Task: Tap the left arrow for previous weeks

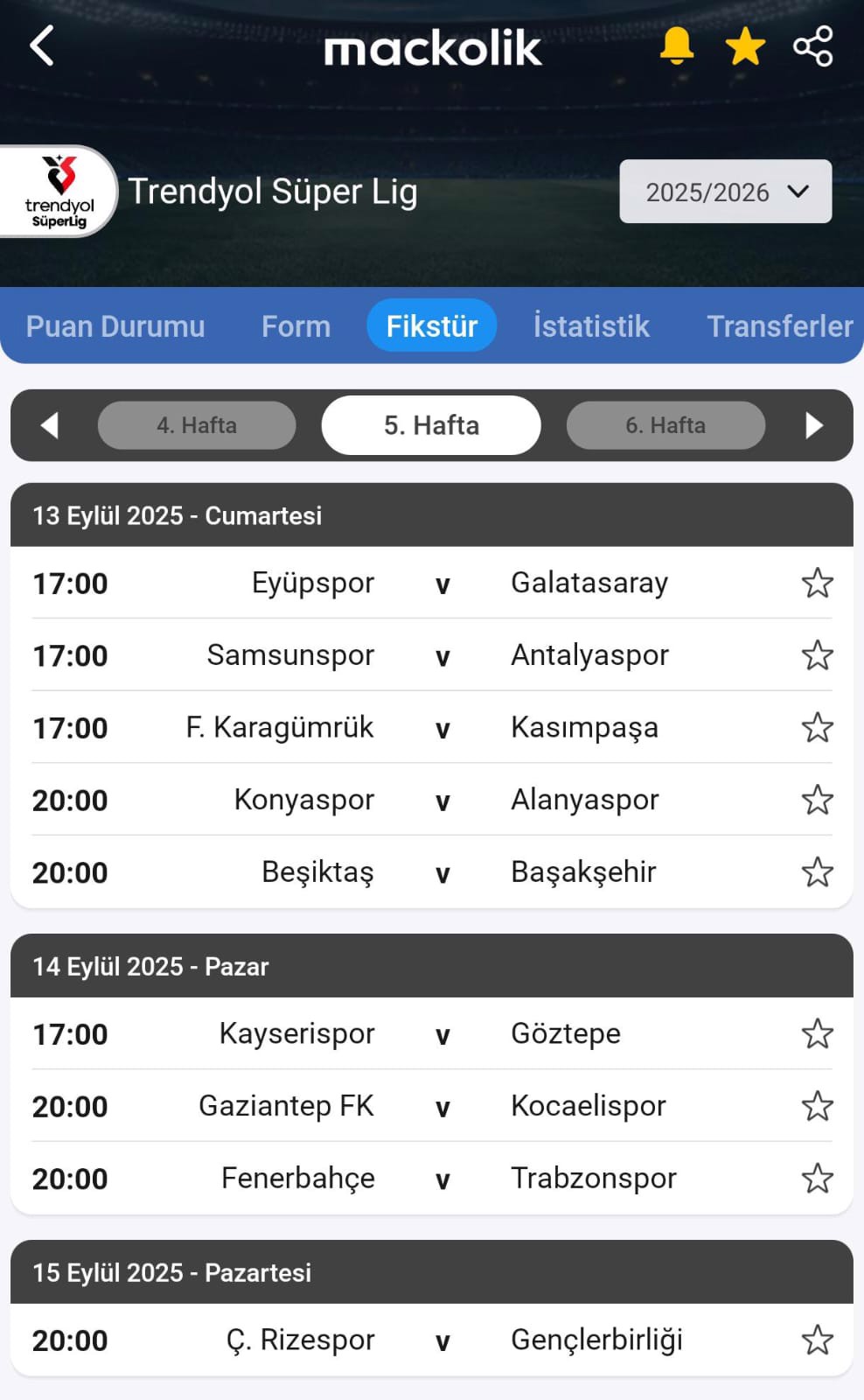Action: tap(50, 425)
